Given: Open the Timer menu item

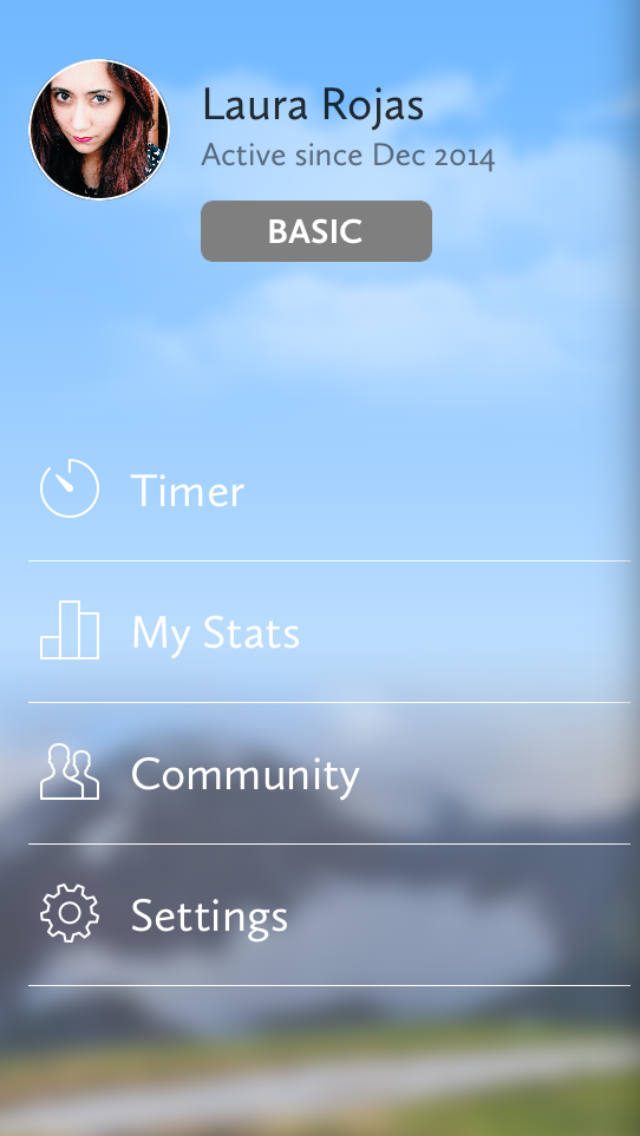Looking at the screenshot, I should [187, 491].
